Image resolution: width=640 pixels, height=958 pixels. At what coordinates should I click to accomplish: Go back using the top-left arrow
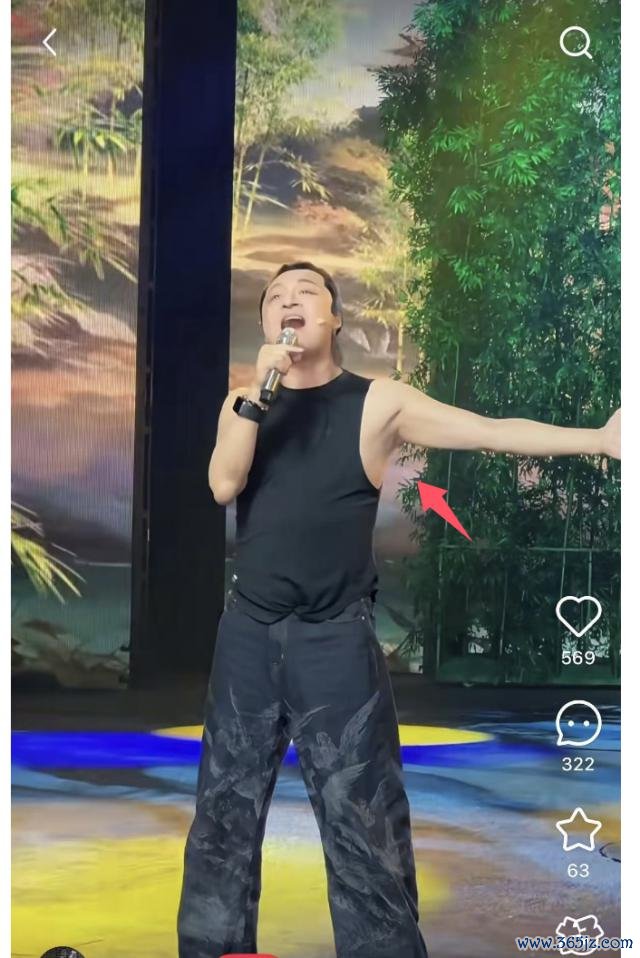point(50,42)
